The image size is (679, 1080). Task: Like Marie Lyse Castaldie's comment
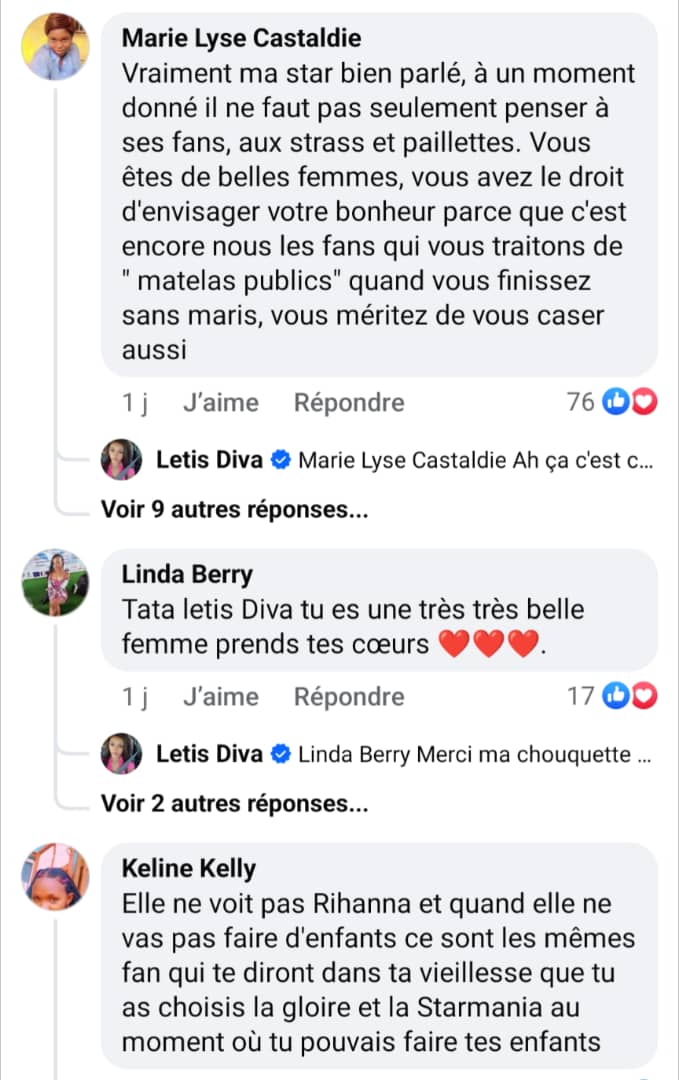pos(221,403)
